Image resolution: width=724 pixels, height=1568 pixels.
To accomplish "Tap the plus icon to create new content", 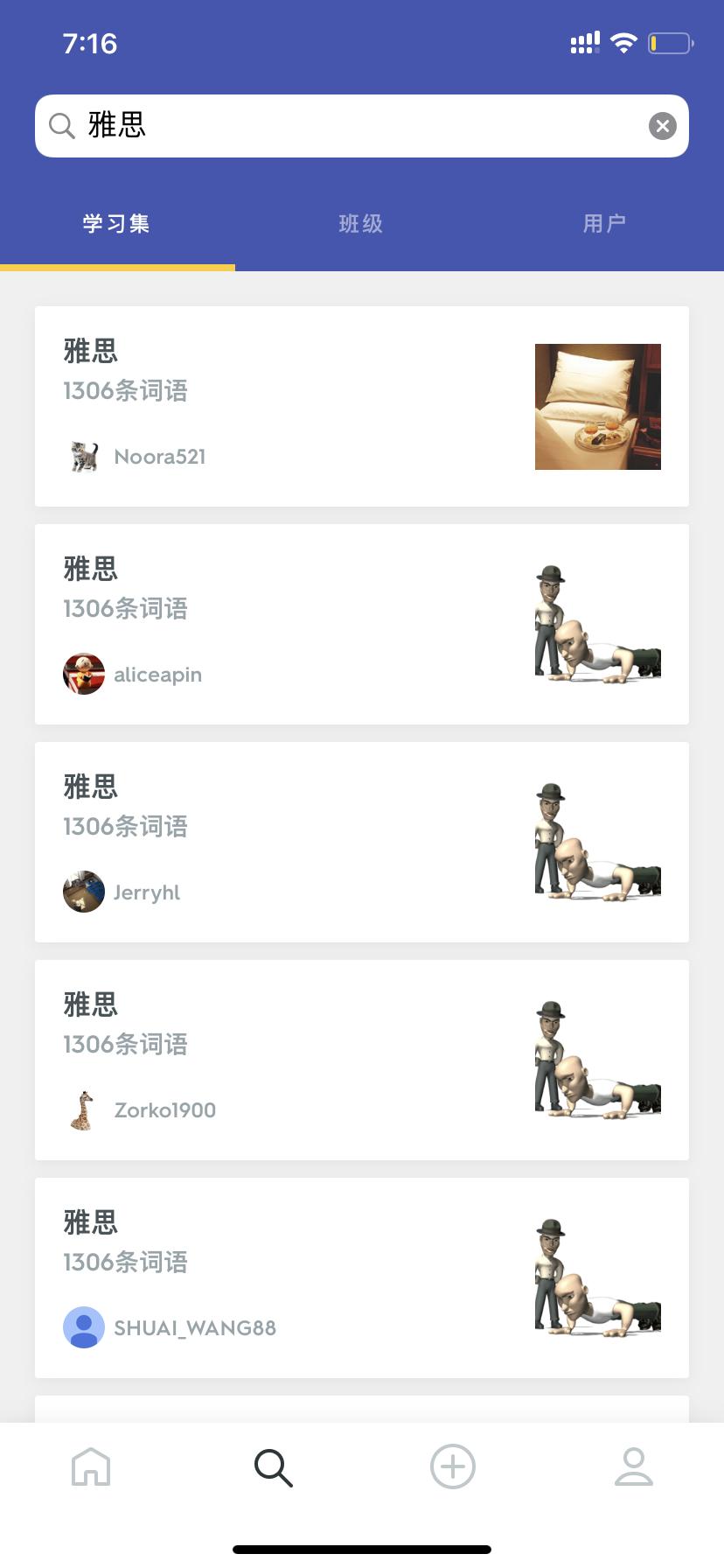I will click(452, 1466).
